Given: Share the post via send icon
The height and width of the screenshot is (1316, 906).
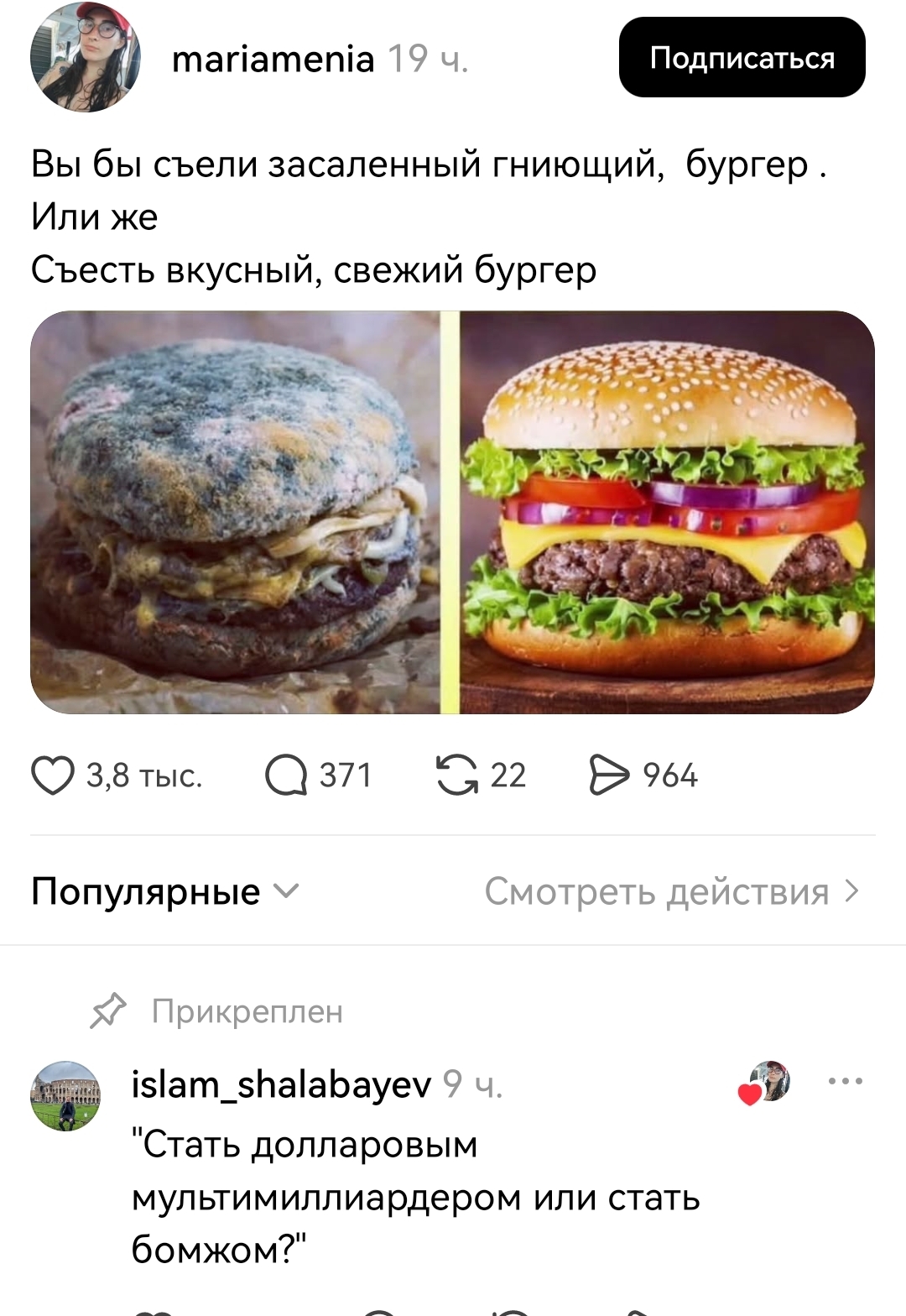Looking at the screenshot, I should click(609, 775).
